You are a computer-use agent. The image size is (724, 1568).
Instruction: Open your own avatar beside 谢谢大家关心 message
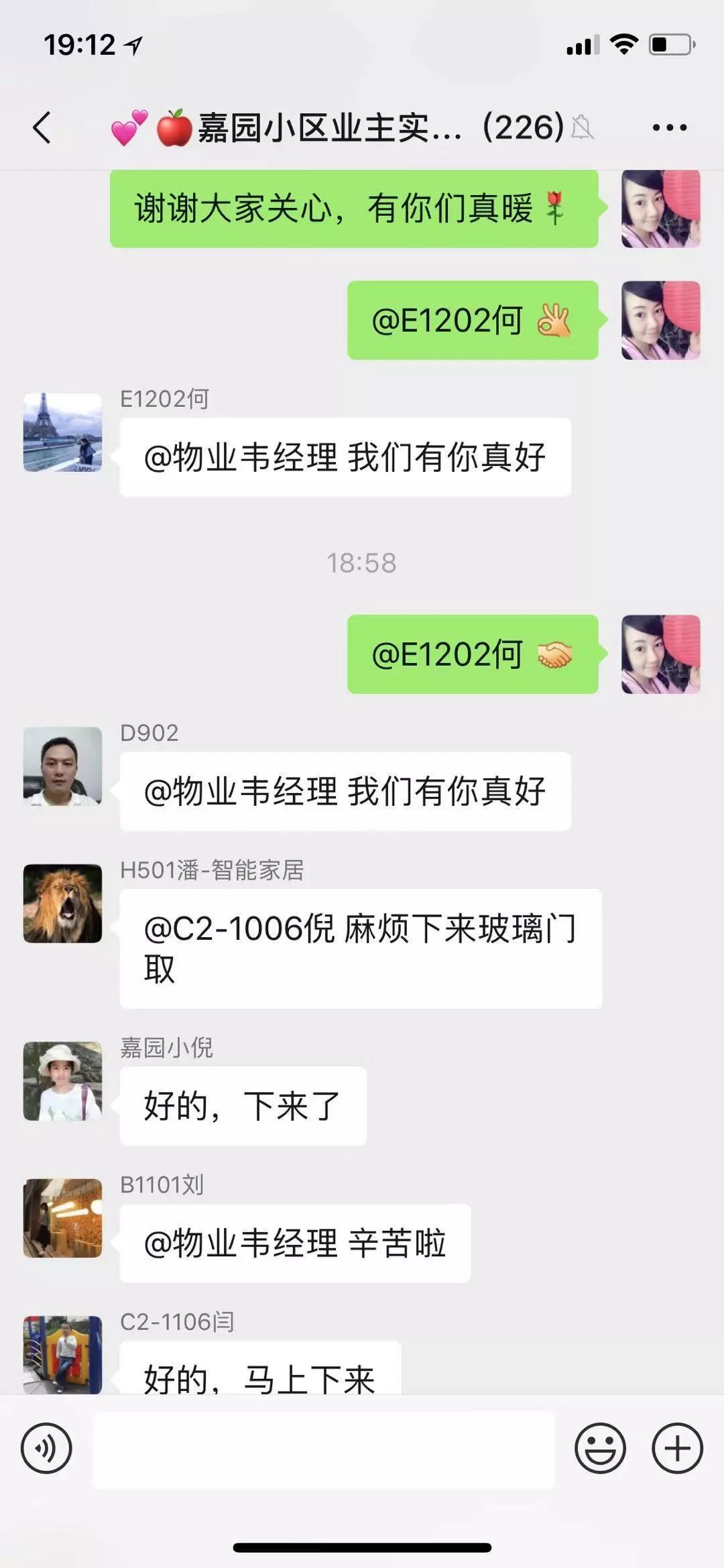pos(660,208)
